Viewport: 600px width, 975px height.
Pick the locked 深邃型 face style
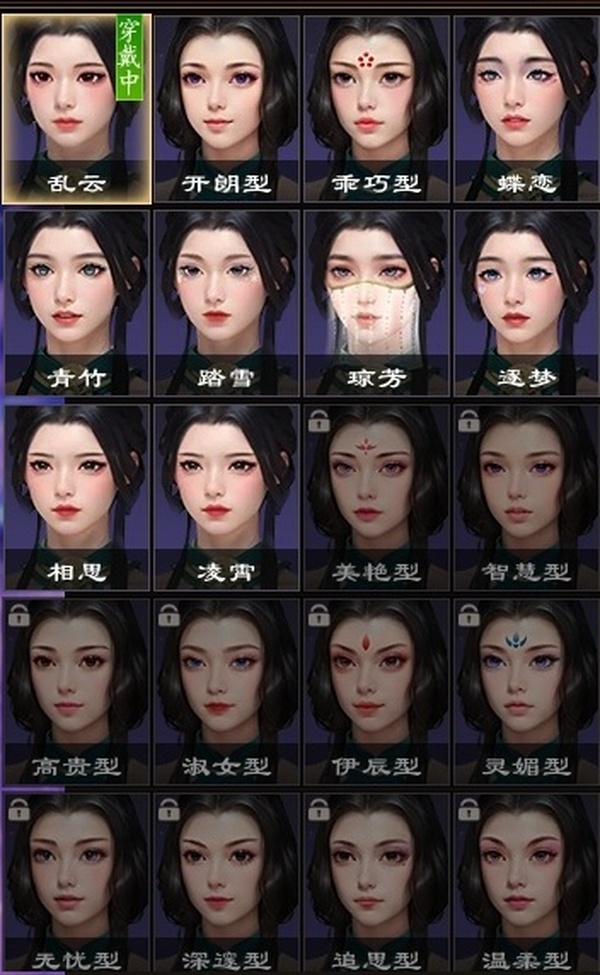[x=227, y=883]
